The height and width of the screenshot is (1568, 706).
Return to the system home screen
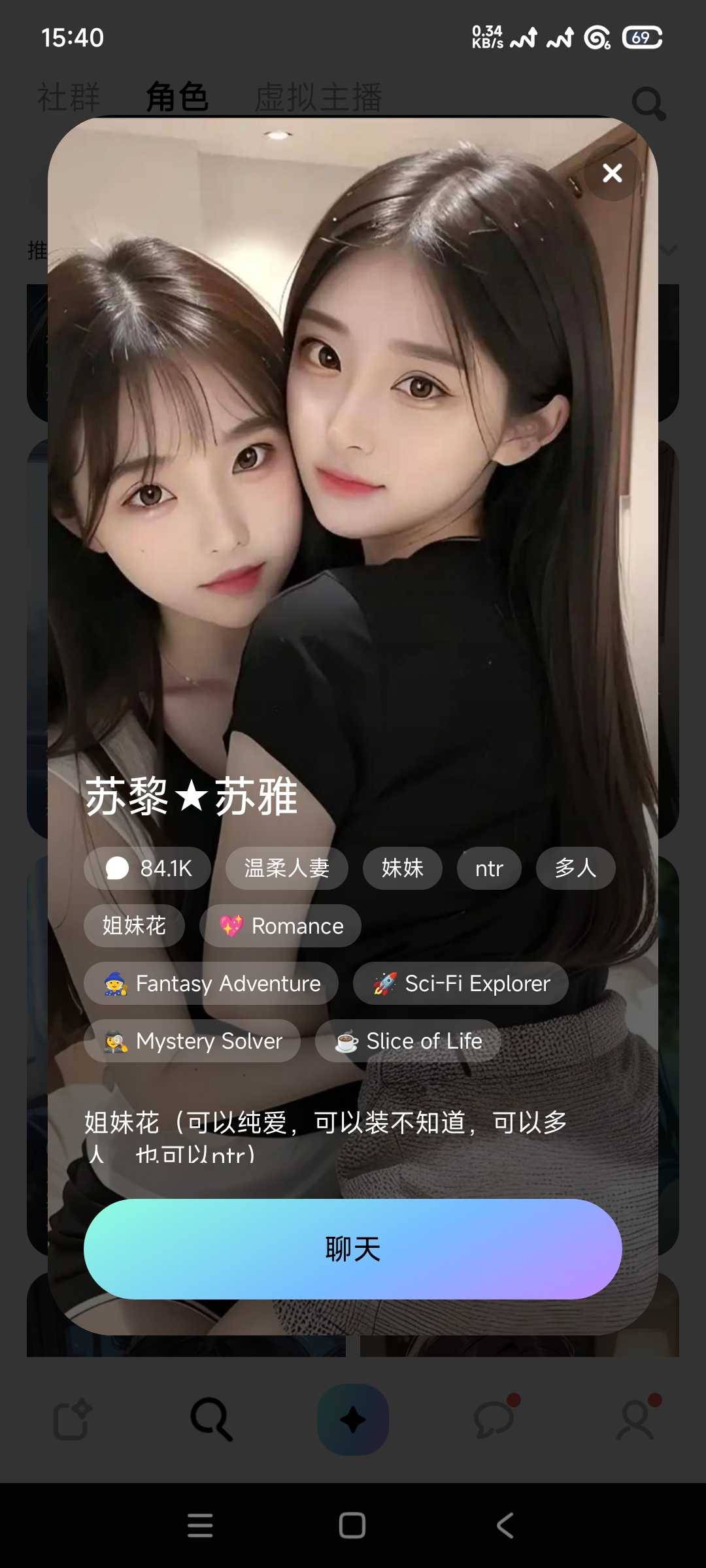pyautogui.click(x=352, y=1526)
